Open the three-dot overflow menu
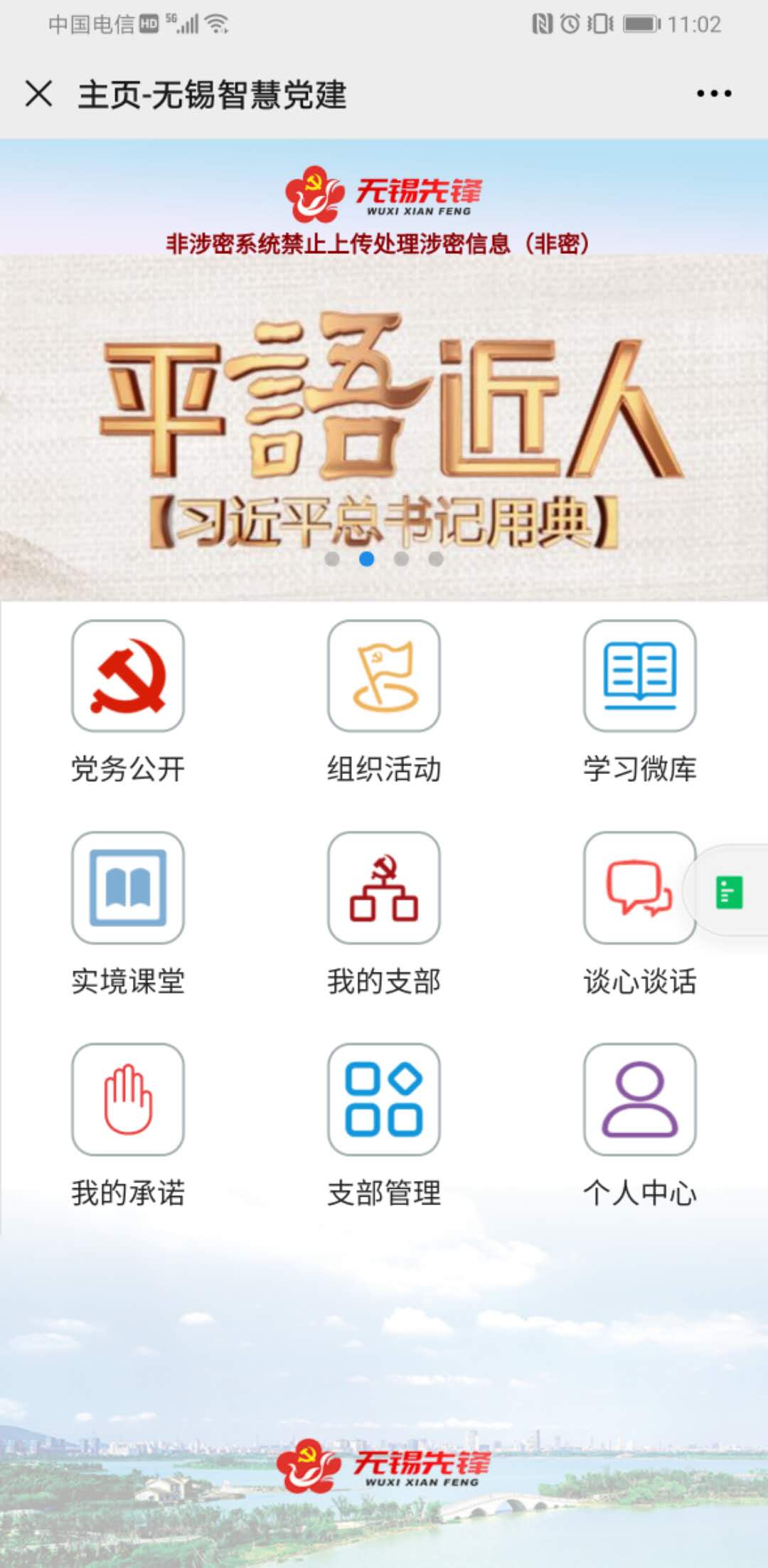 (x=714, y=93)
